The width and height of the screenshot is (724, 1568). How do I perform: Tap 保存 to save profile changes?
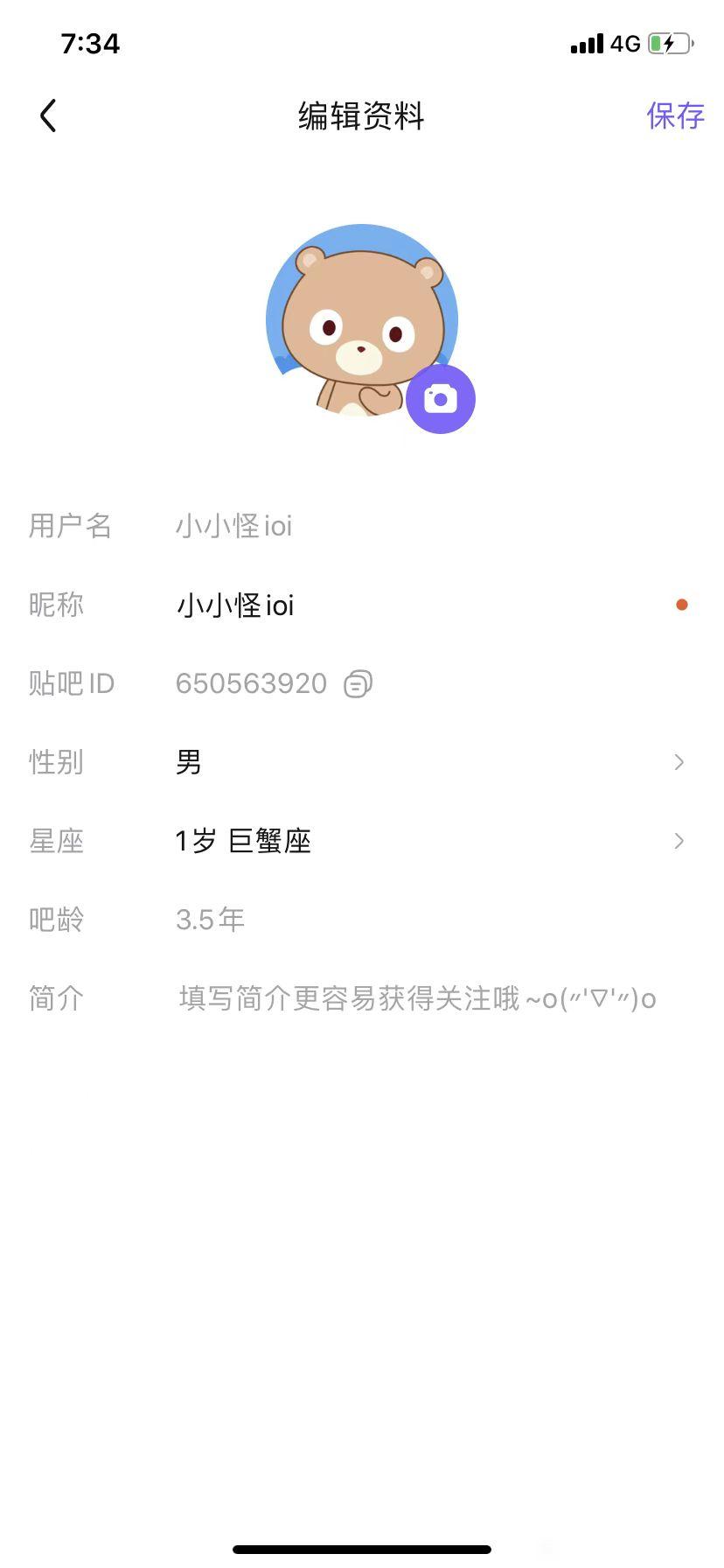[675, 115]
